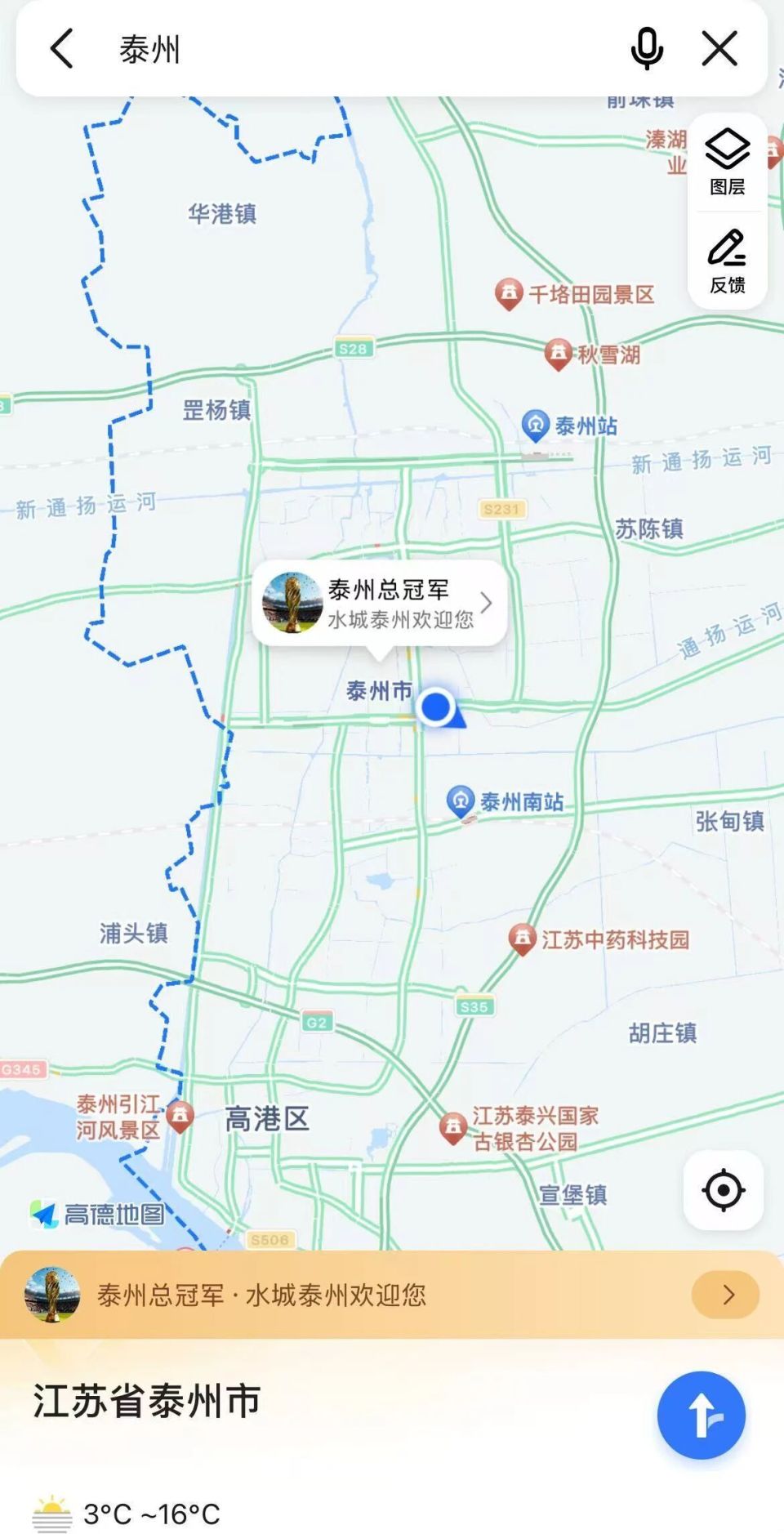
Task: Recenter the map on my location
Action: coord(724,1190)
